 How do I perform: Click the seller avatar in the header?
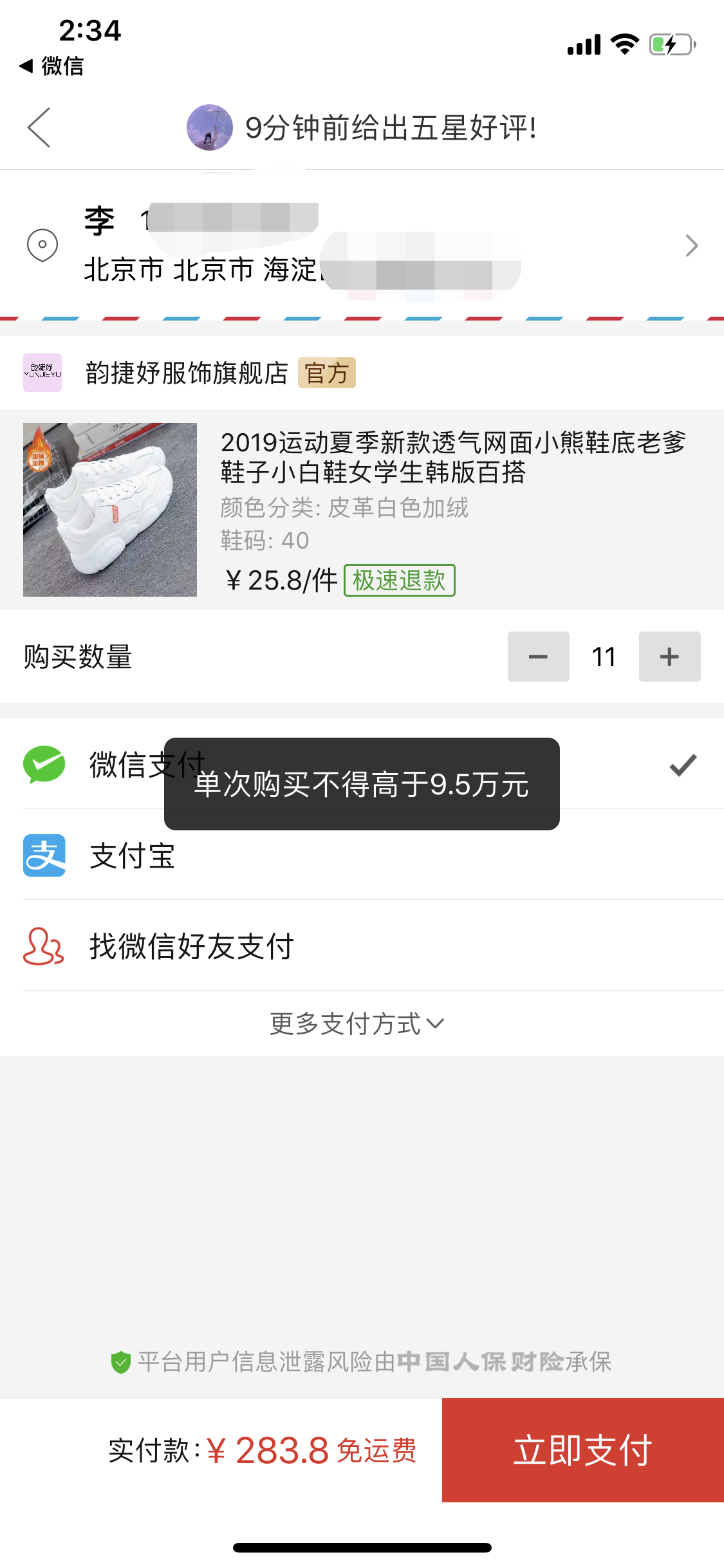209,127
